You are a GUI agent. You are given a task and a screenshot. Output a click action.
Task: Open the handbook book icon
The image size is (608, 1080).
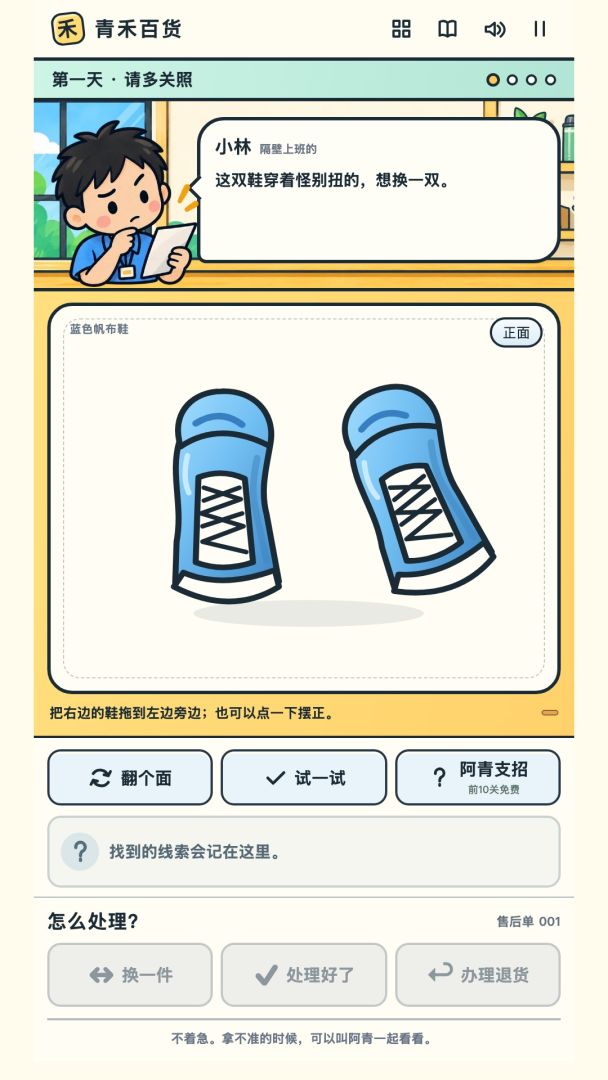point(448,29)
